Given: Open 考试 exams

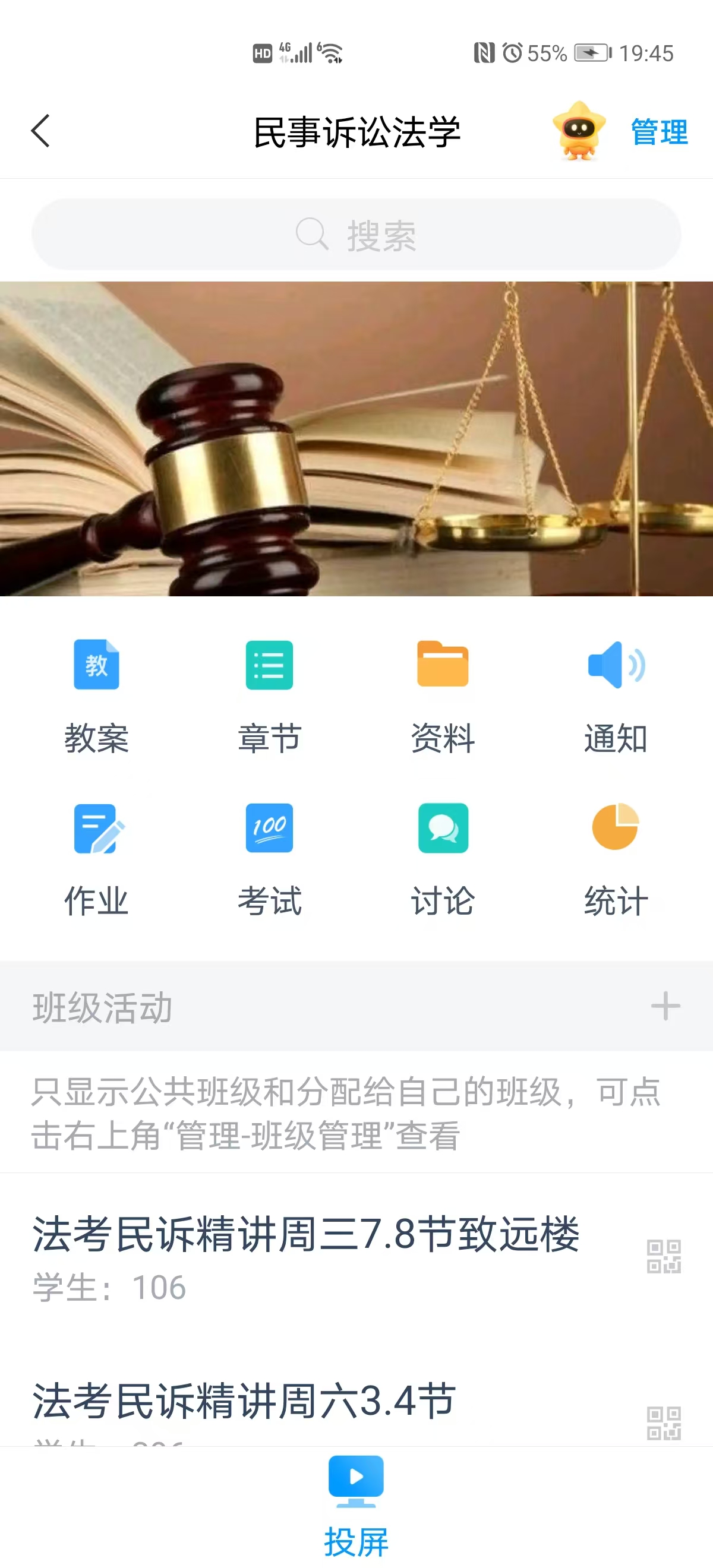Looking at the screenshot, I should click(x=269, y=858).
